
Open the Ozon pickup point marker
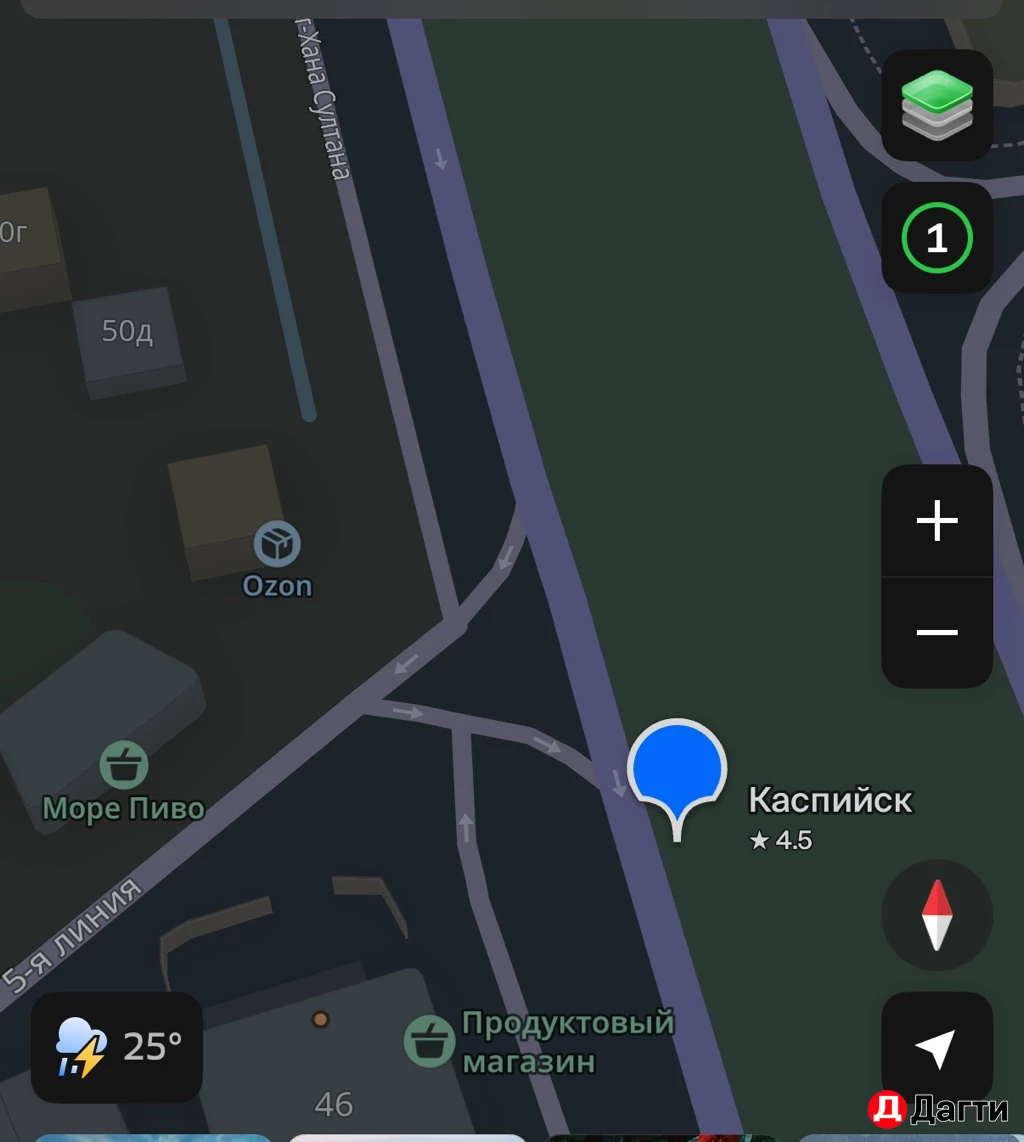[x=277, y=545]
